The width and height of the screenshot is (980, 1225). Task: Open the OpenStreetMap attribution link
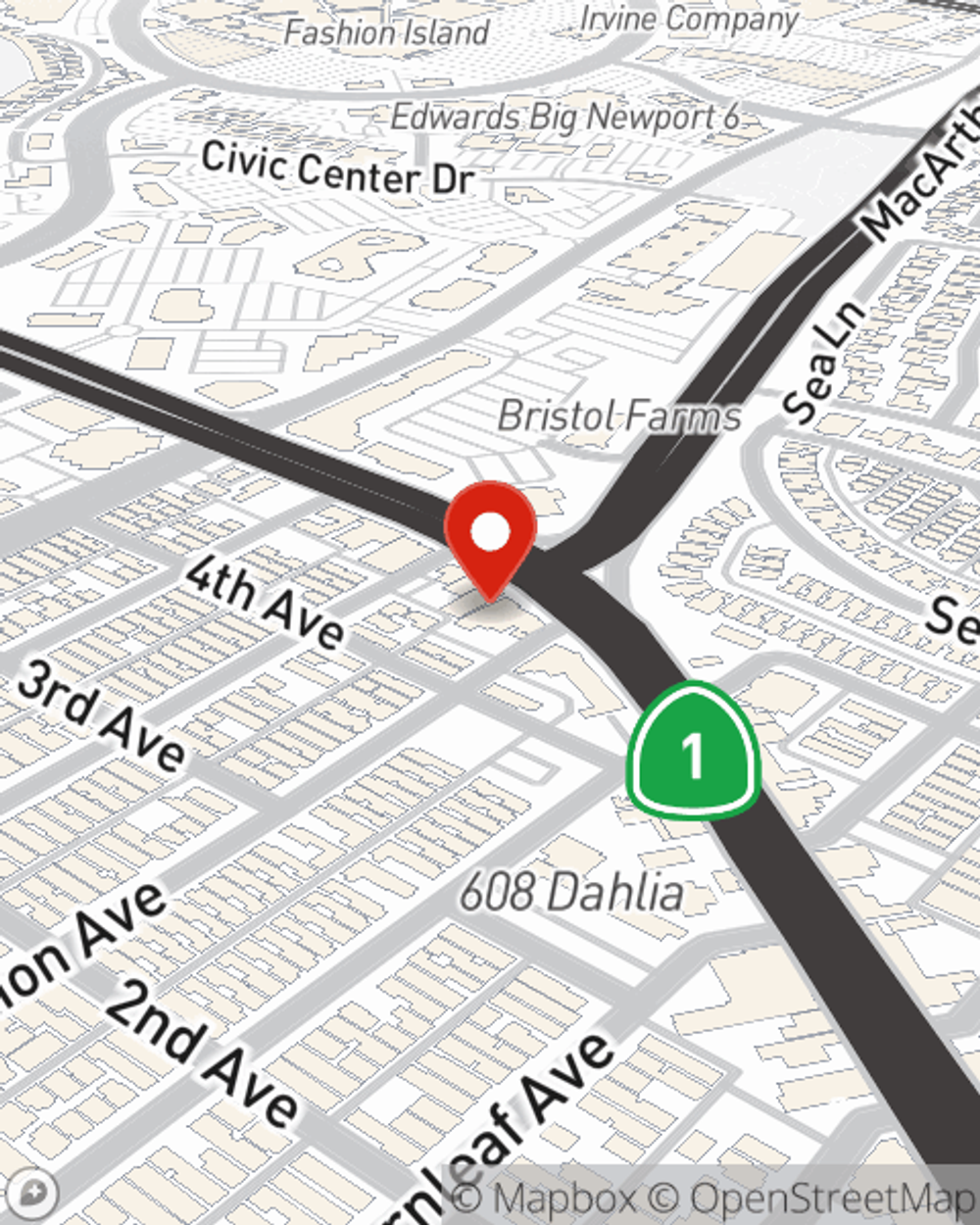point(823,1198)
